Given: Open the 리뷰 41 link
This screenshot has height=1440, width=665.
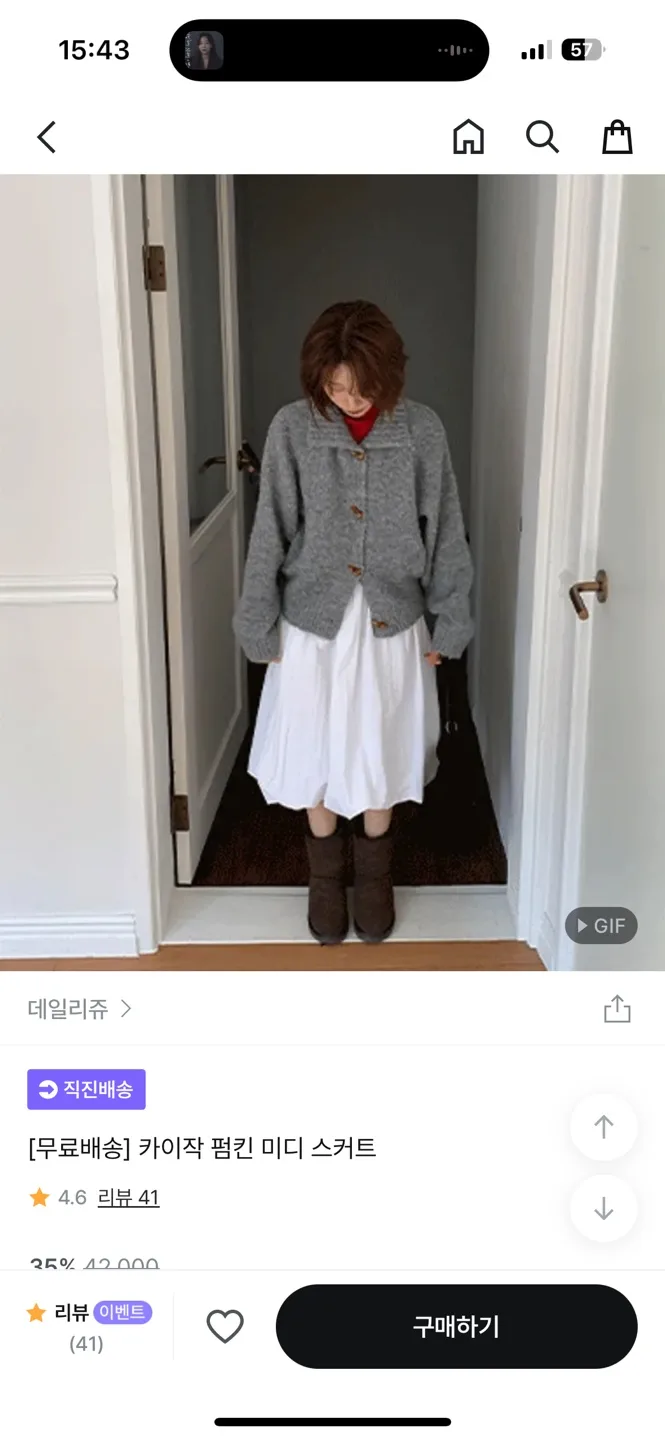Looking at the screenshot, I should pos(128,1197).
